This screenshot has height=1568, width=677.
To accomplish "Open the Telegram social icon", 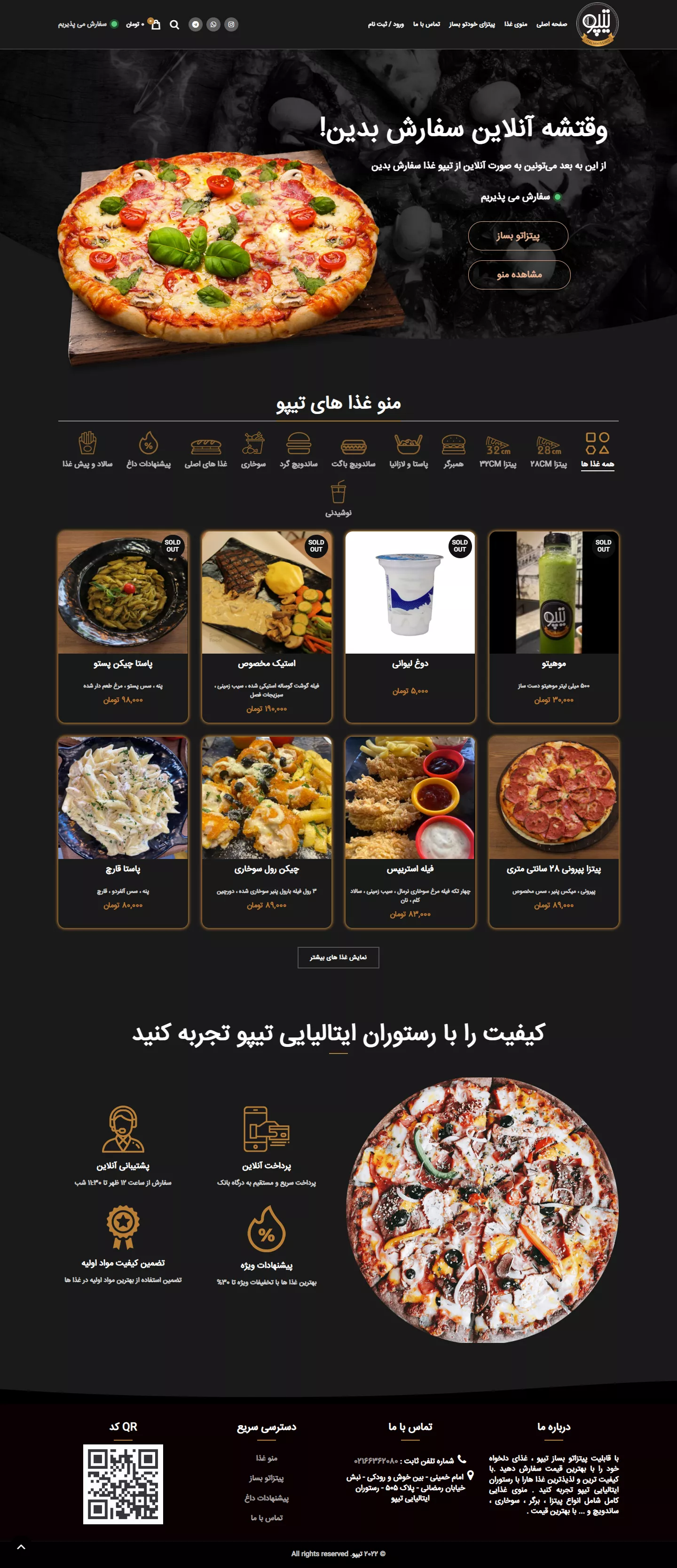I will pyautogui.click(x=196, y=25).
